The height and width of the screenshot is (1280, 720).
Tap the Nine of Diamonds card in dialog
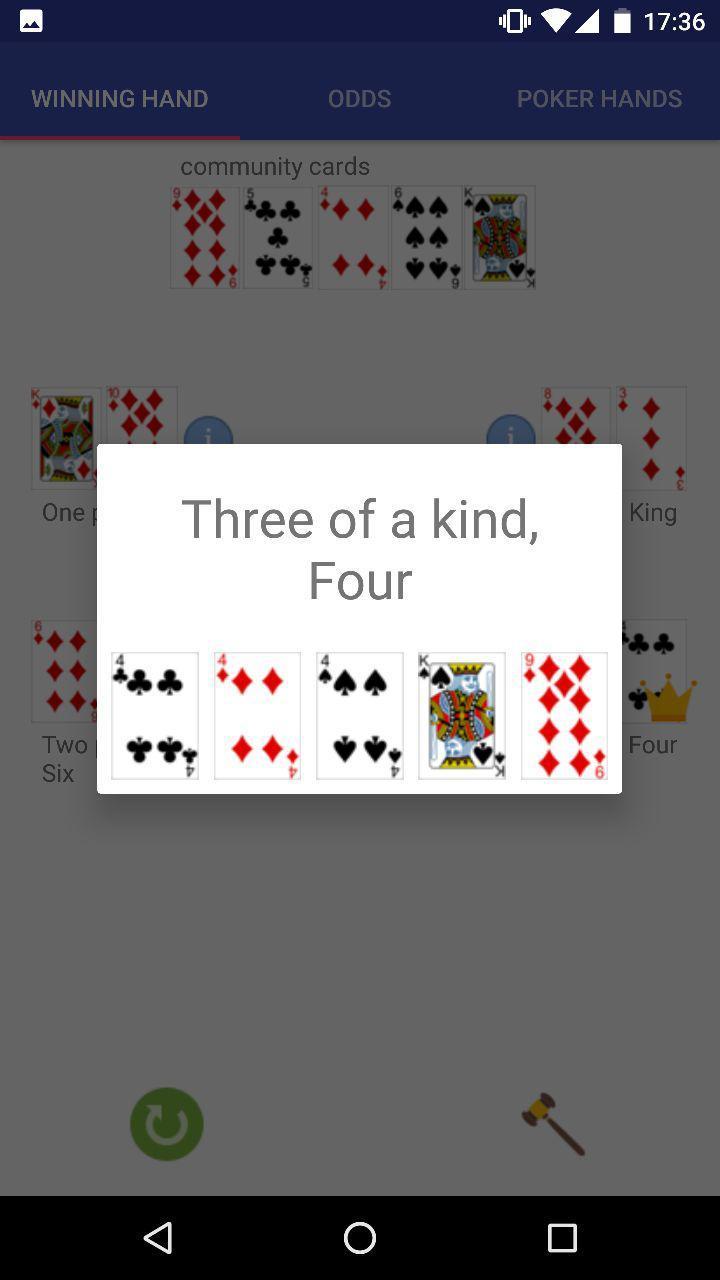pyautogui.click(x=563, y=715)
